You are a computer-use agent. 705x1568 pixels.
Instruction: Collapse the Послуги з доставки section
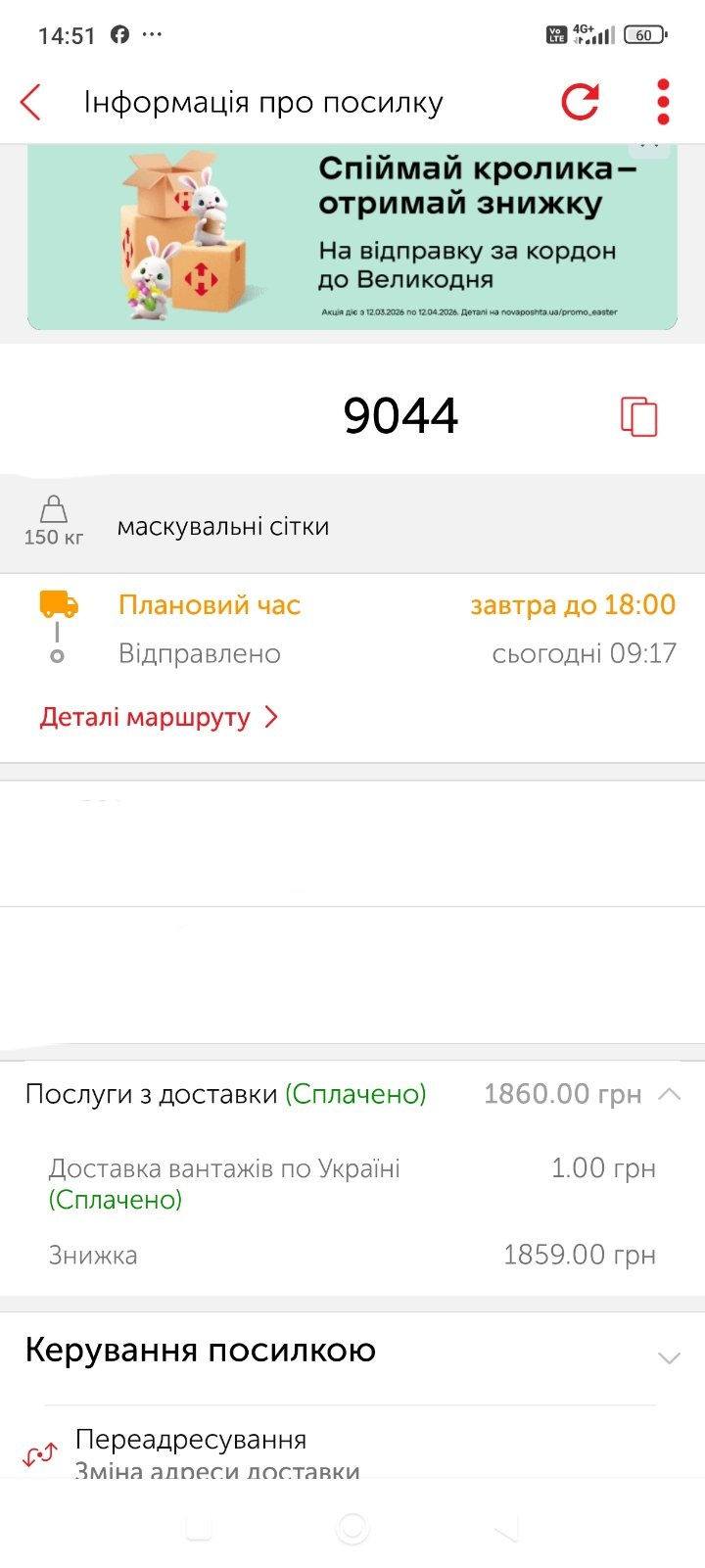(x=670, y=1094)
